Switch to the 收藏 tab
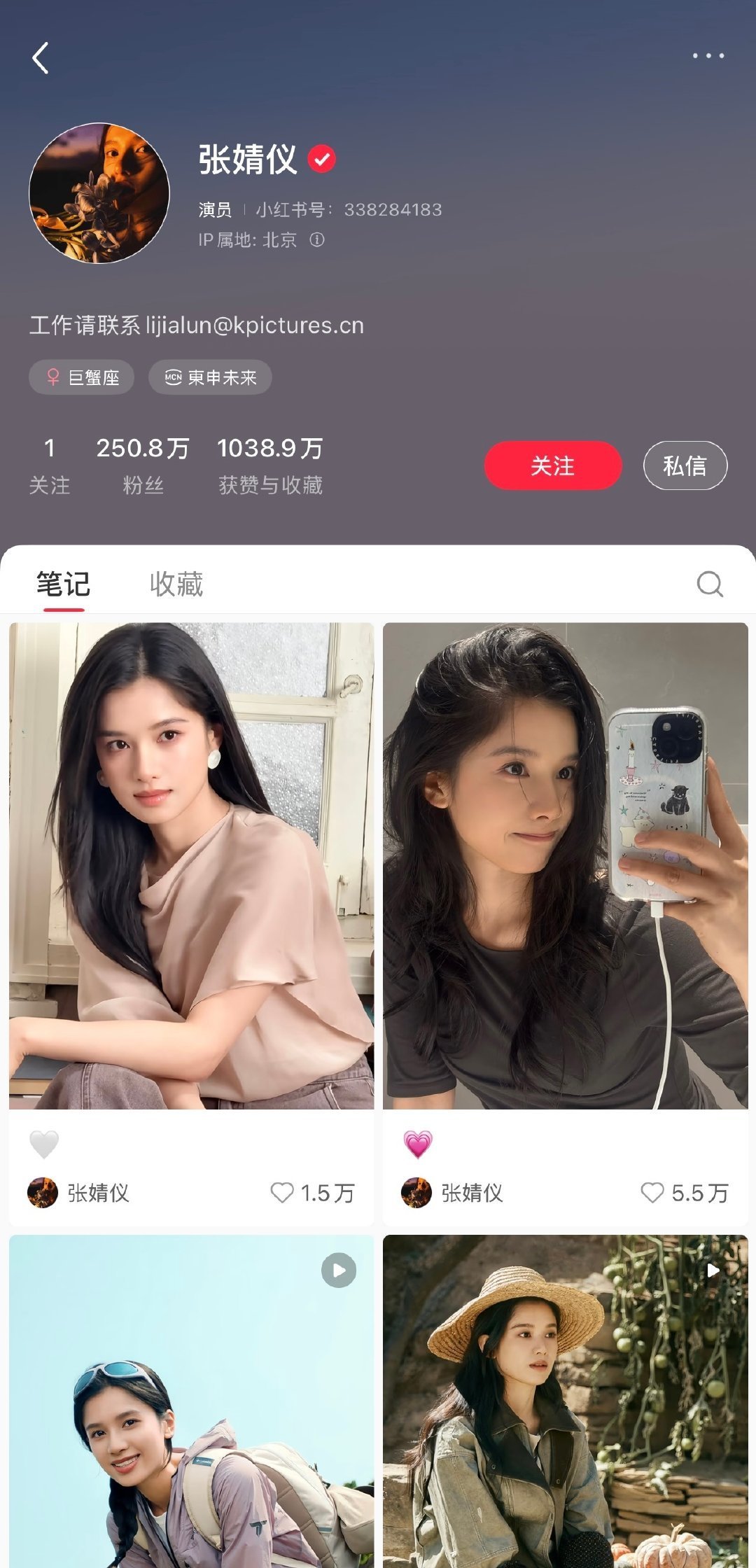 pyautogui.click(x=176, y=584)
